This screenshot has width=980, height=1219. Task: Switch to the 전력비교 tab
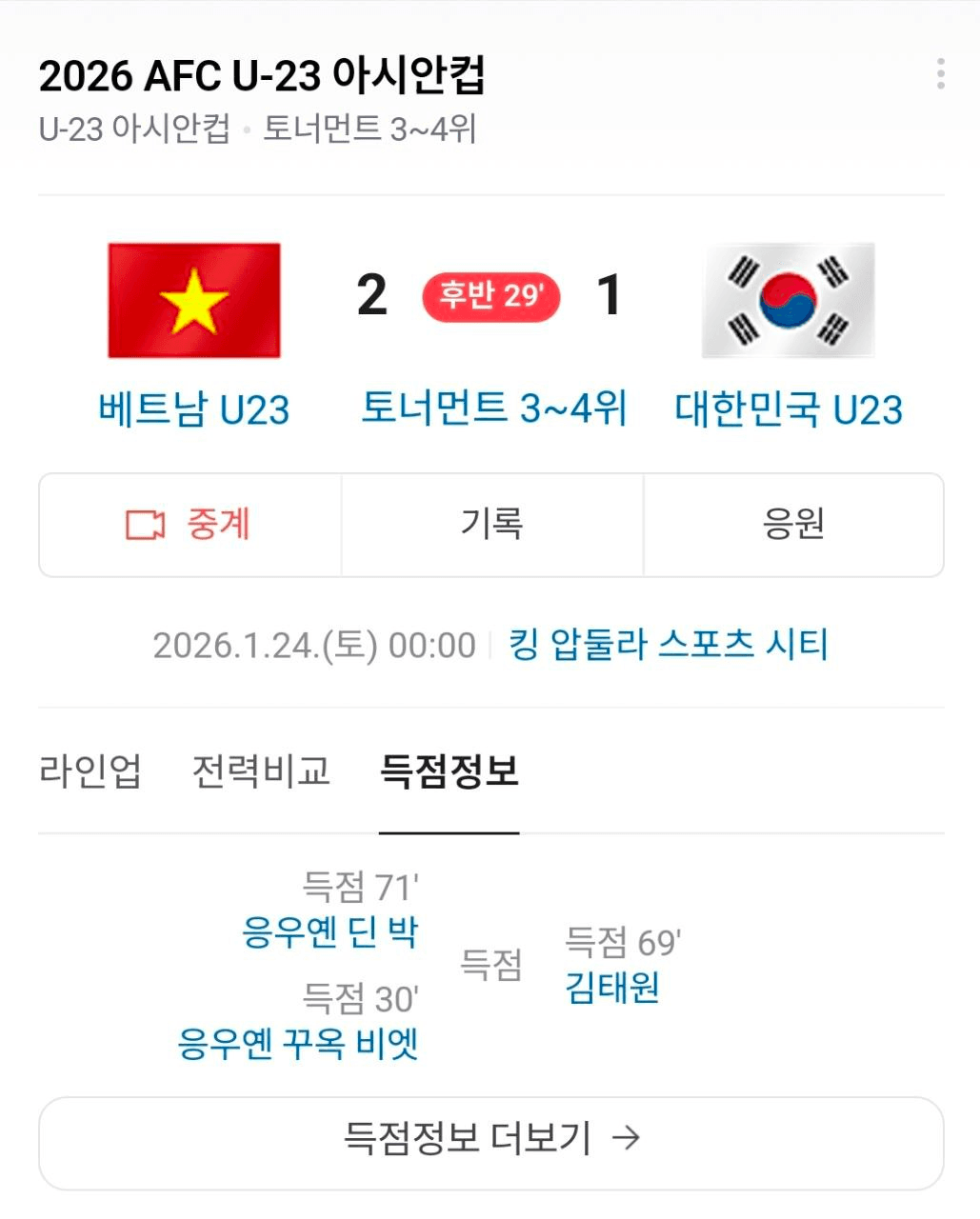[261, 770]
